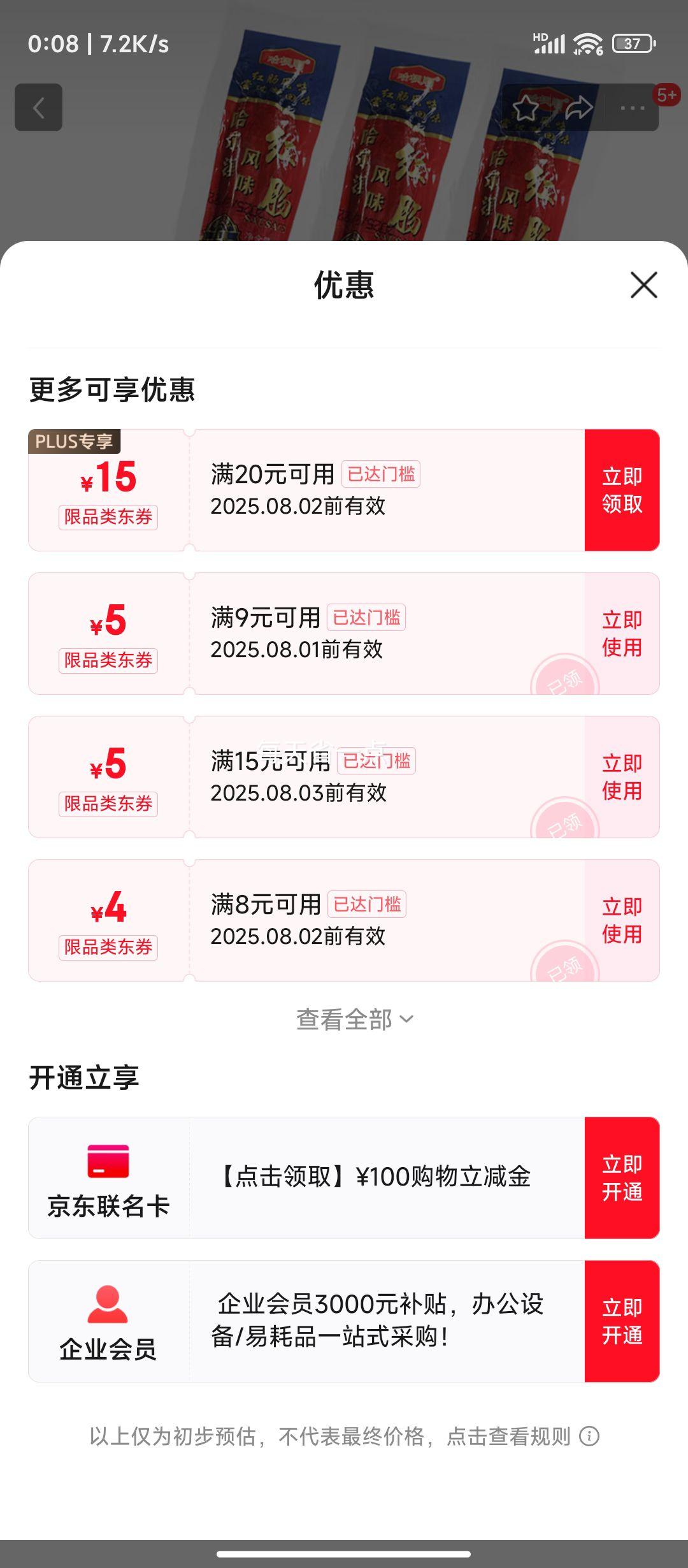This screenshot has height=1568, width=688.
Task: Use the ¥5 coupon for orders over 15元
Action: (x=622, y=777)
